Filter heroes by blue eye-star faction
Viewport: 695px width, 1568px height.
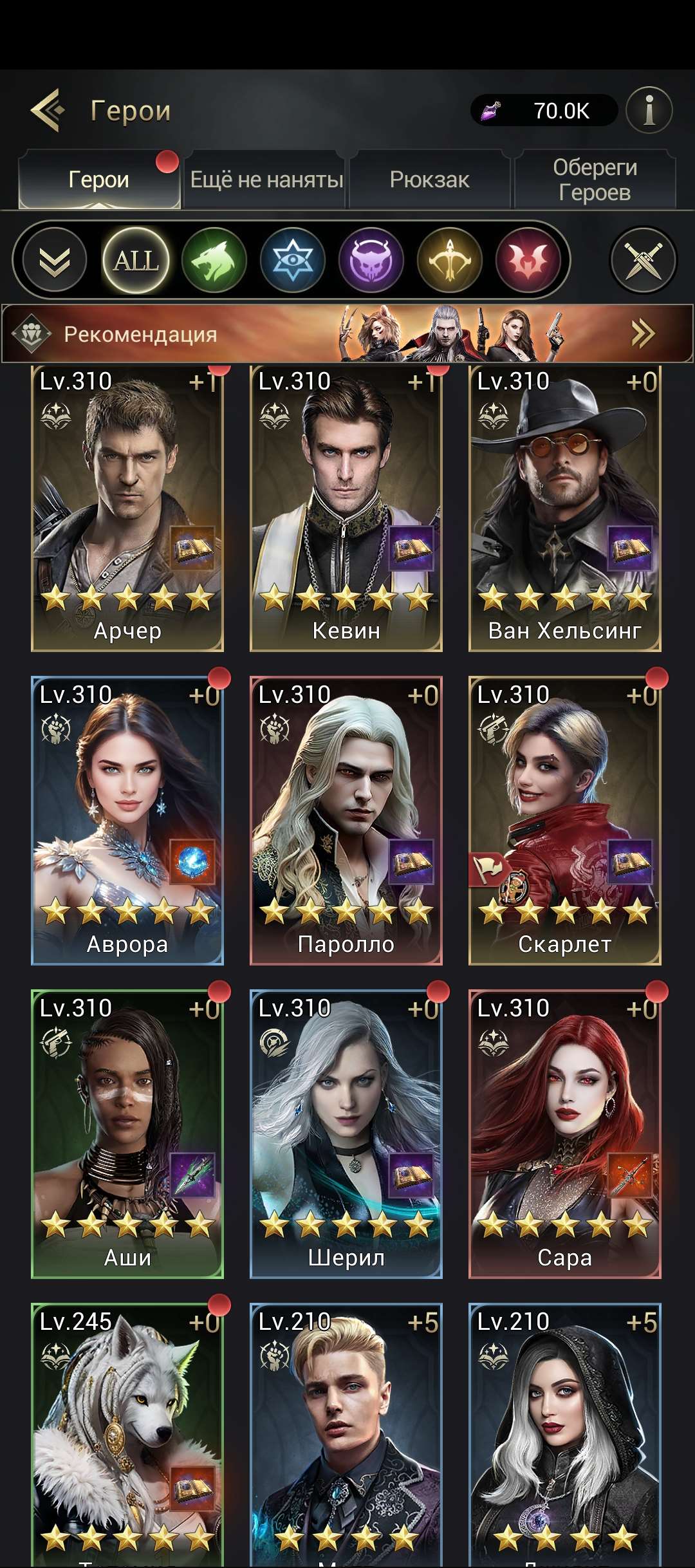pyautogui.click(x=293, y=261)
